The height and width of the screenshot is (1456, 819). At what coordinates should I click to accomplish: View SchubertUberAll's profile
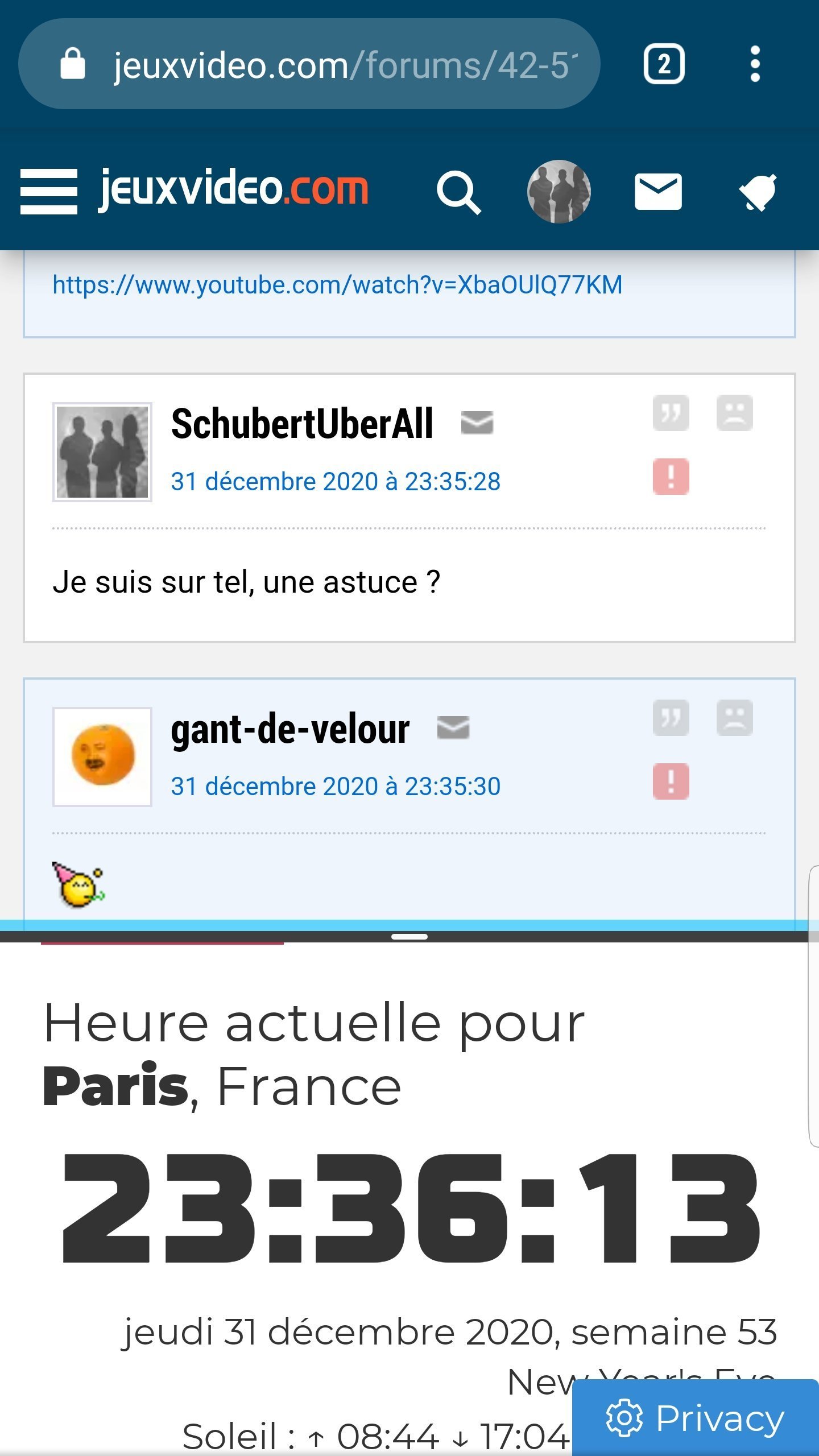click(301, 424)
